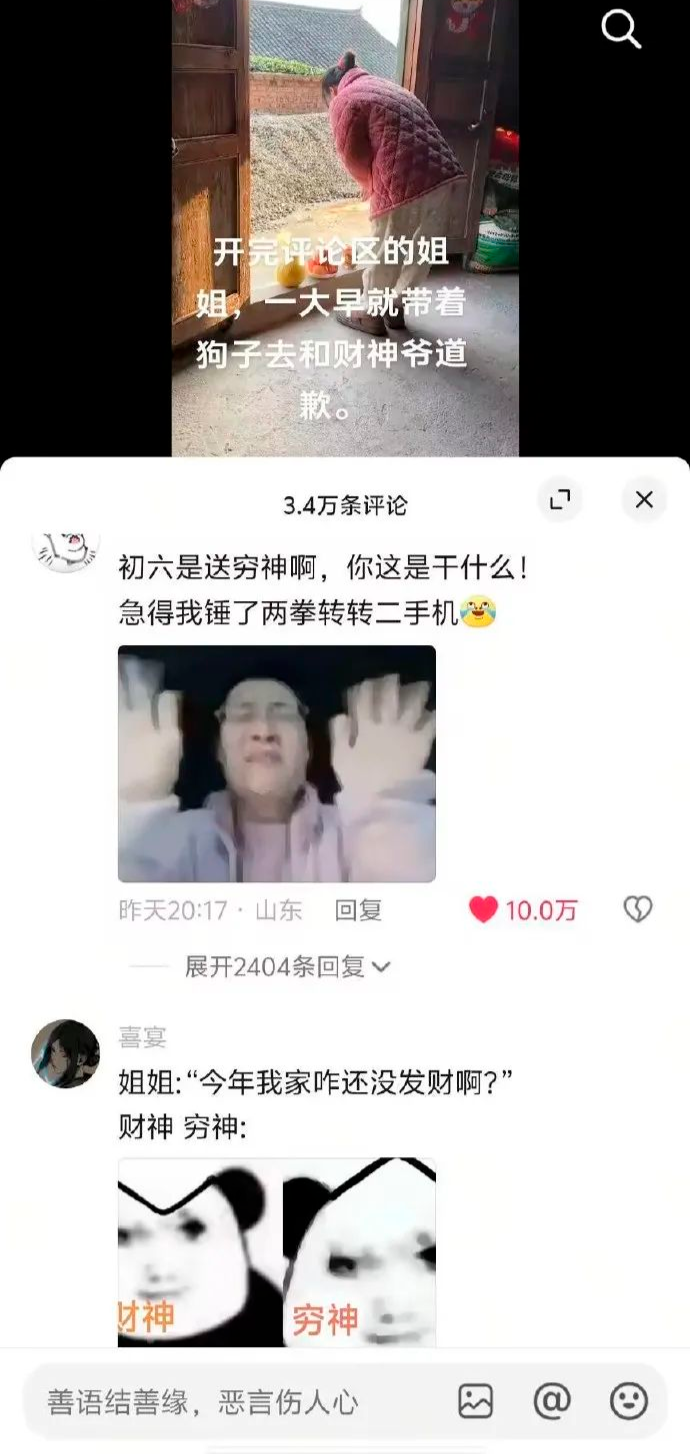Image resolution: width=690 pixels, height=1454 pixels.
Task: Open 喜宴's profile avatar
Action: 66,1053
